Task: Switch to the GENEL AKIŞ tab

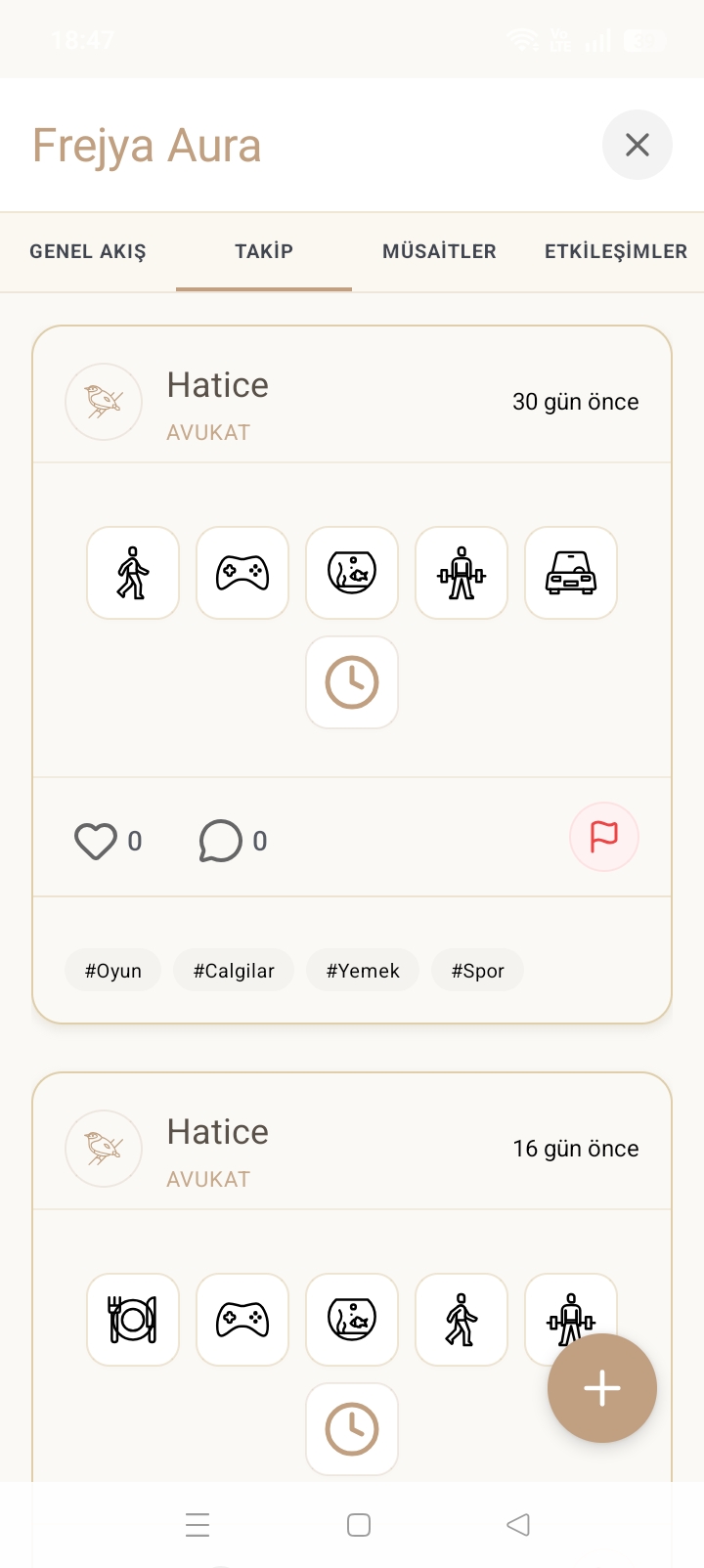Action: 88,251
